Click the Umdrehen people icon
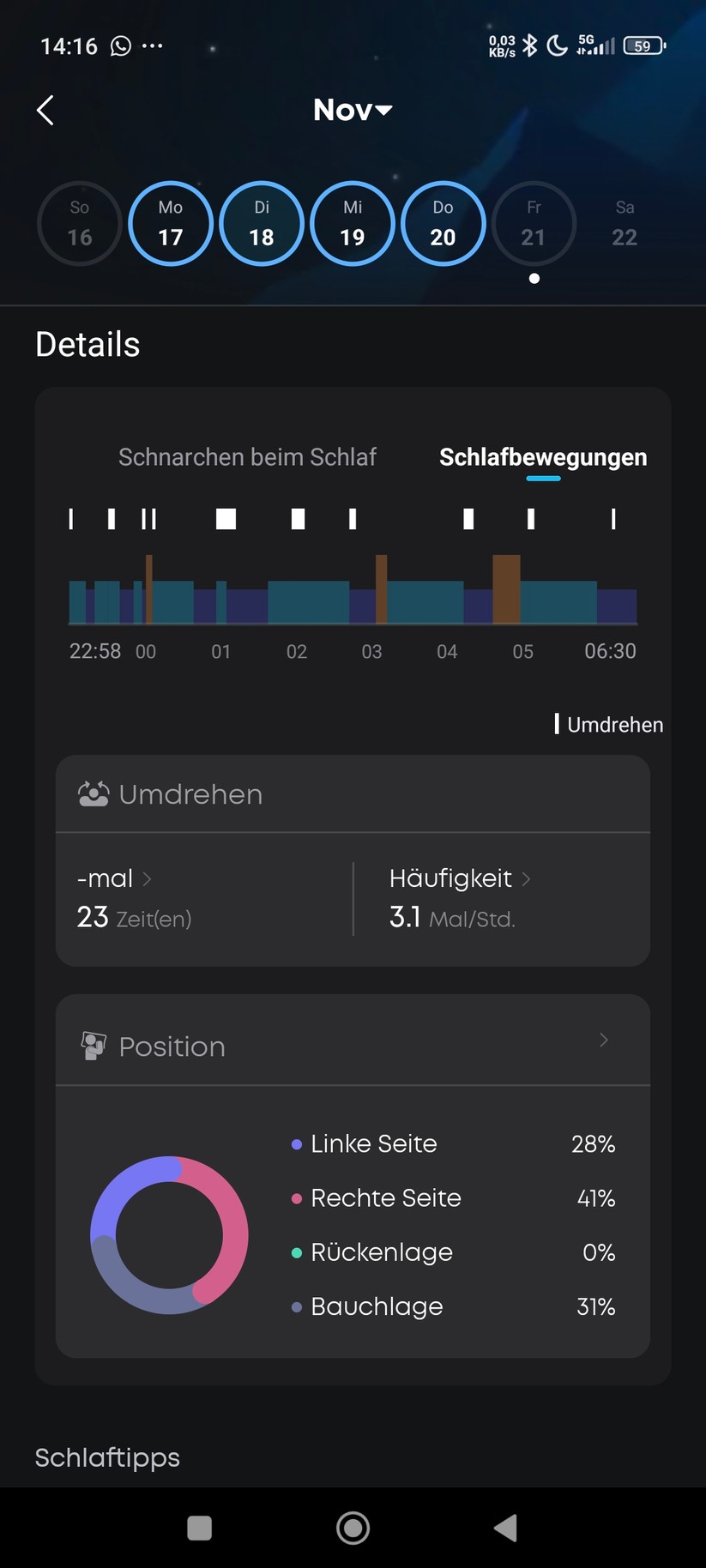This screenshot has height=1568, width=706. tap(94, 793)
